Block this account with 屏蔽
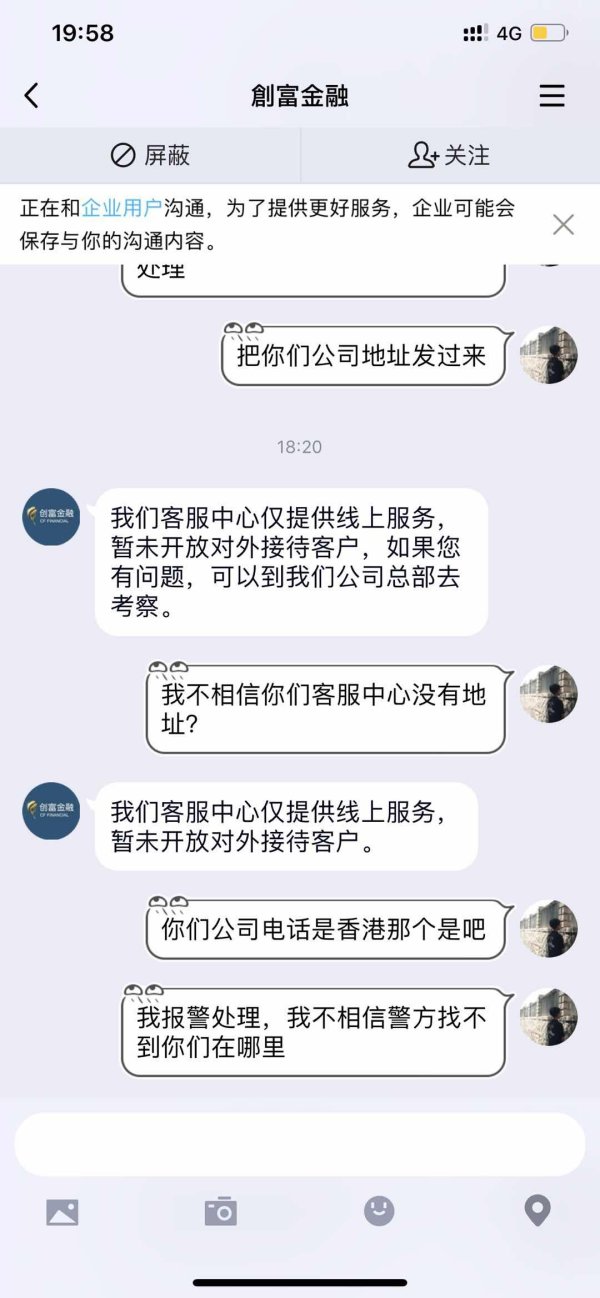Viewport: 600px width, 1298px height. [150, 155]
